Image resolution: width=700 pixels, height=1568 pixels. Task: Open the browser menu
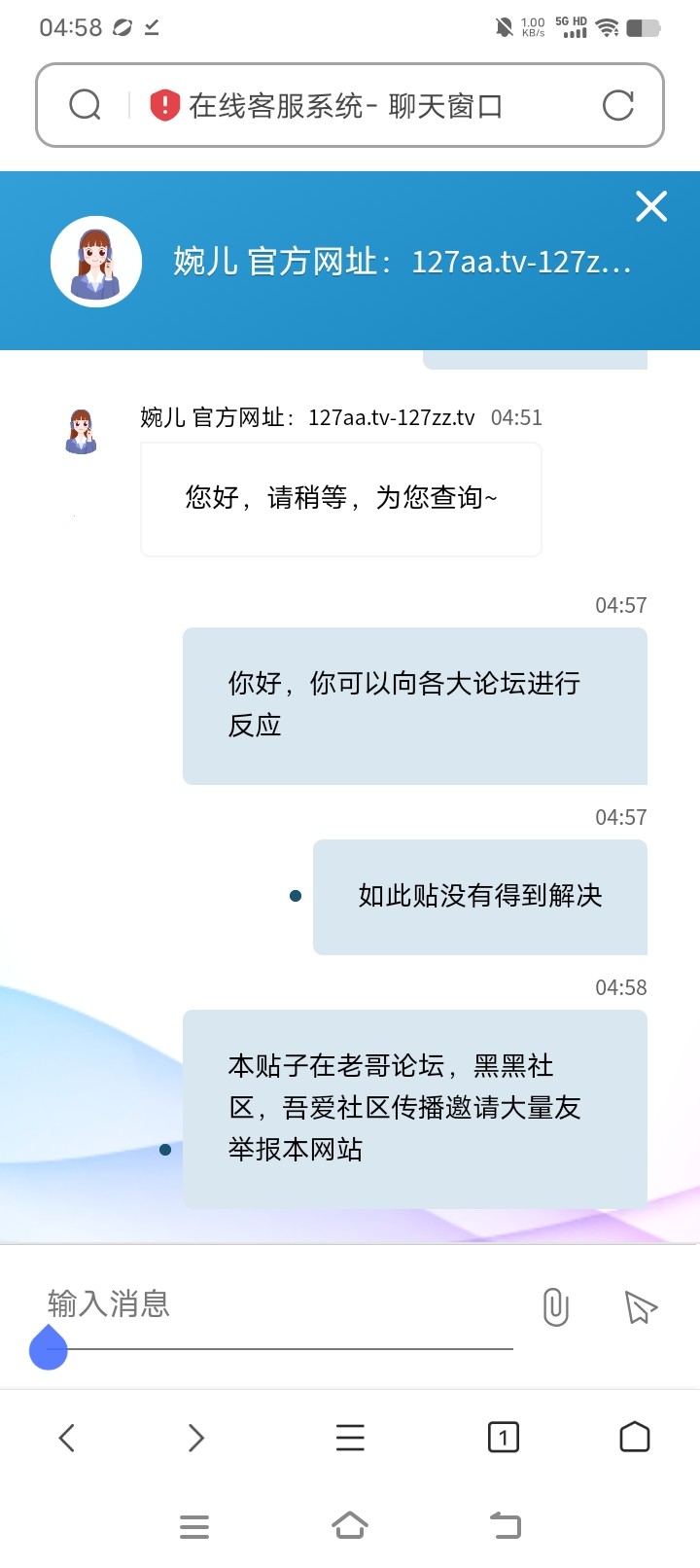[350, 1438]
